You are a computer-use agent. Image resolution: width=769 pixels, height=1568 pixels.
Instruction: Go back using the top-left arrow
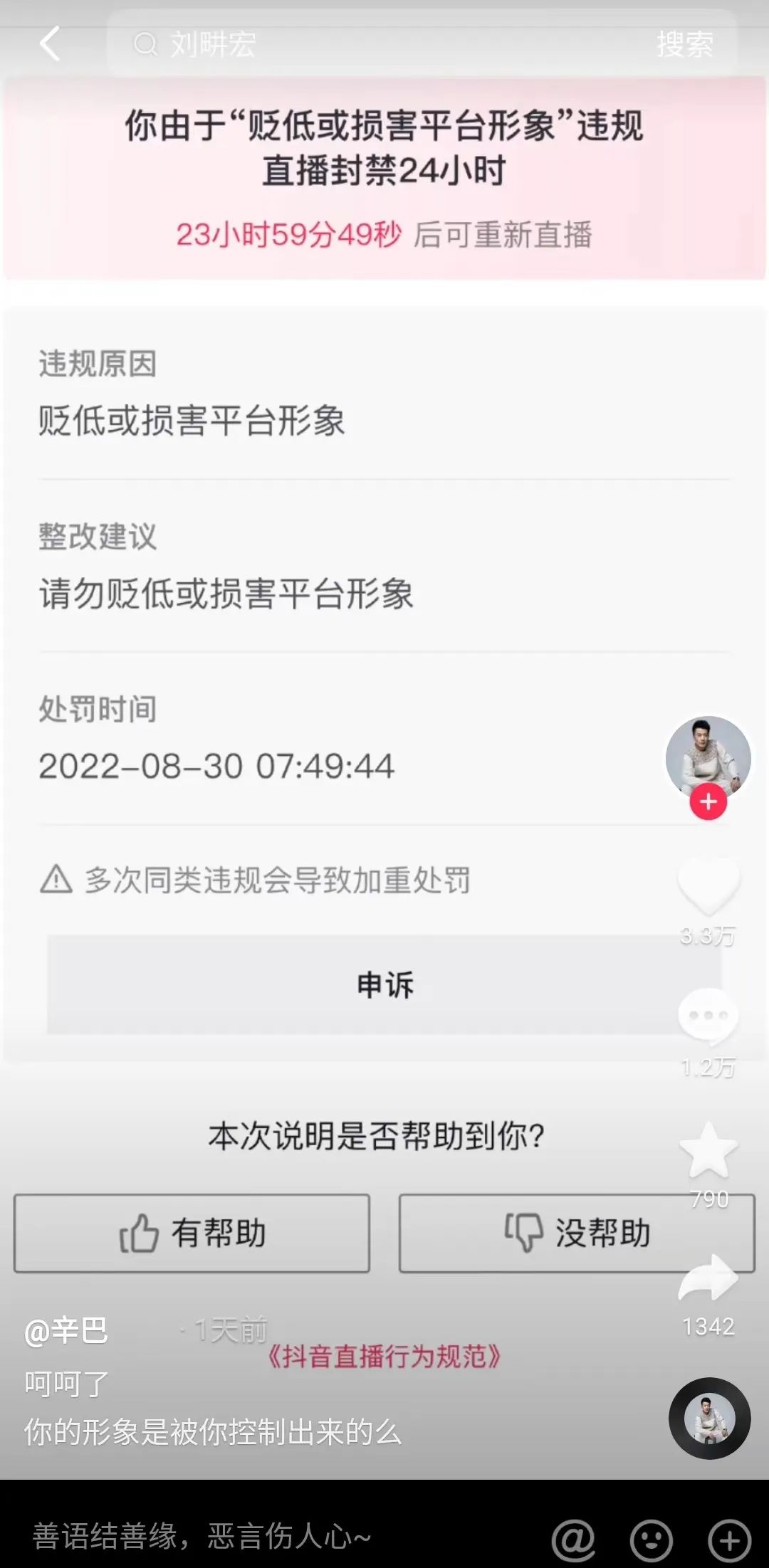[50, 44]
